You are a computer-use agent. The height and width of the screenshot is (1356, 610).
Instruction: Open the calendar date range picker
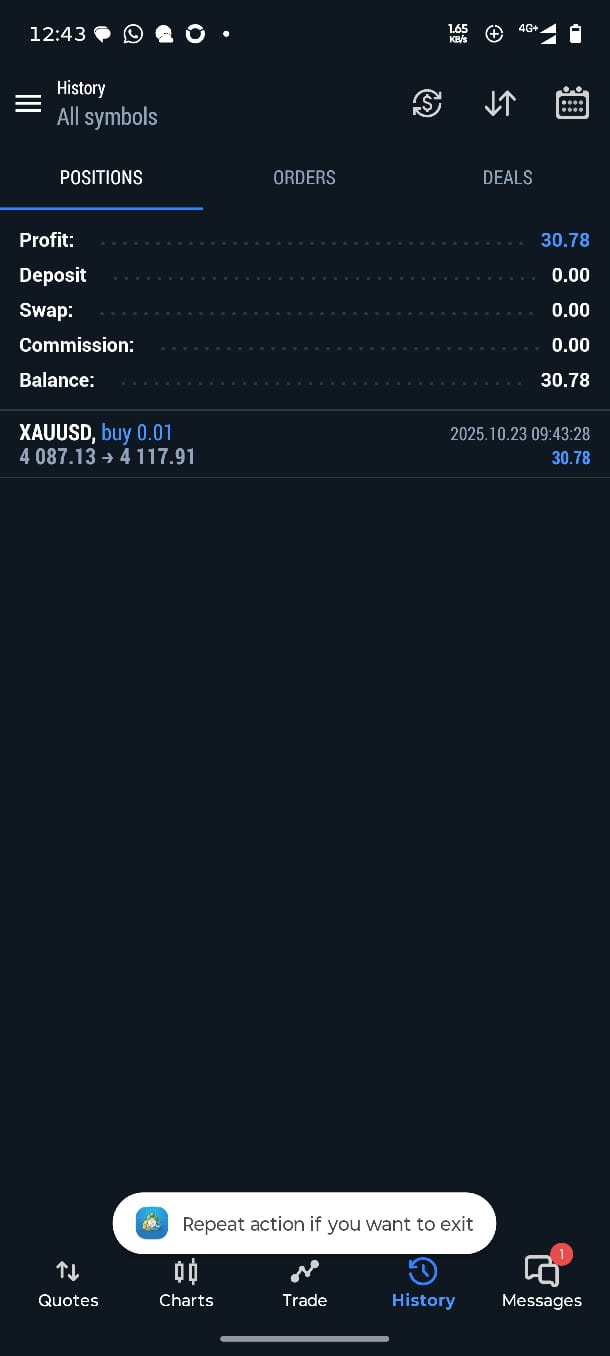(572, 103)
